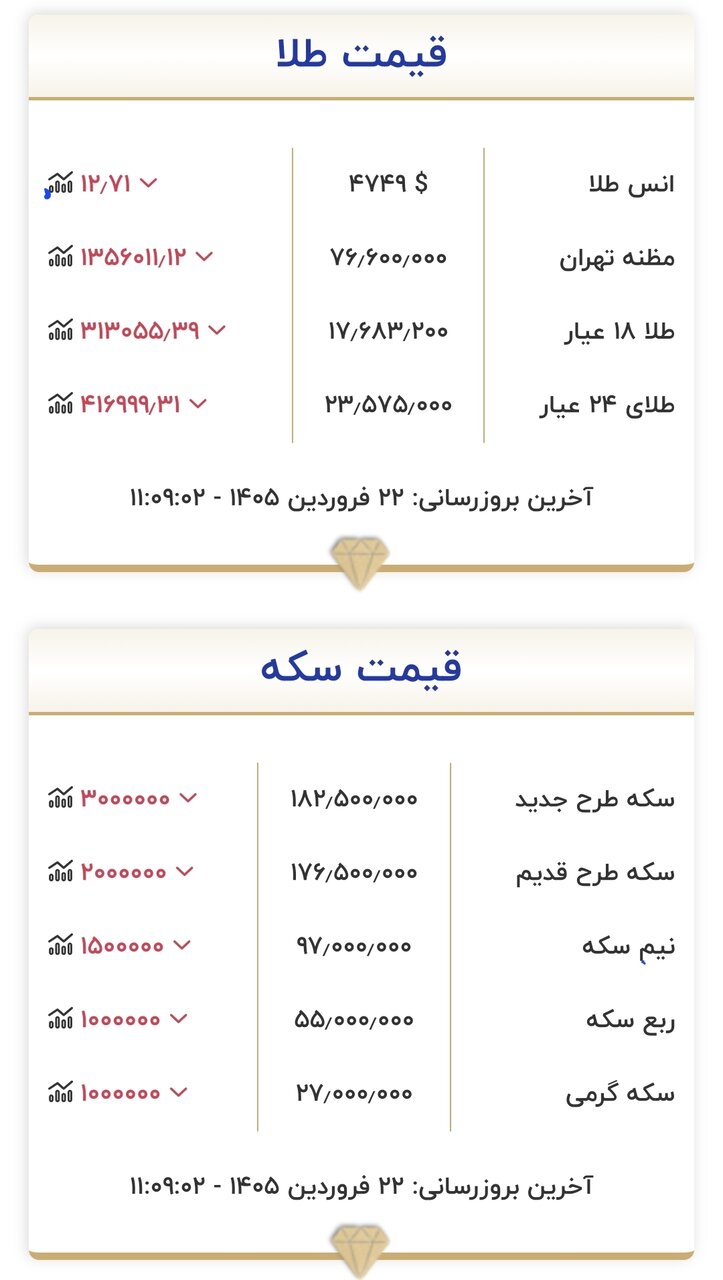723x1280 pixels.
Task: View the chart icon for مظنه تهران
Action: point(61,257)
